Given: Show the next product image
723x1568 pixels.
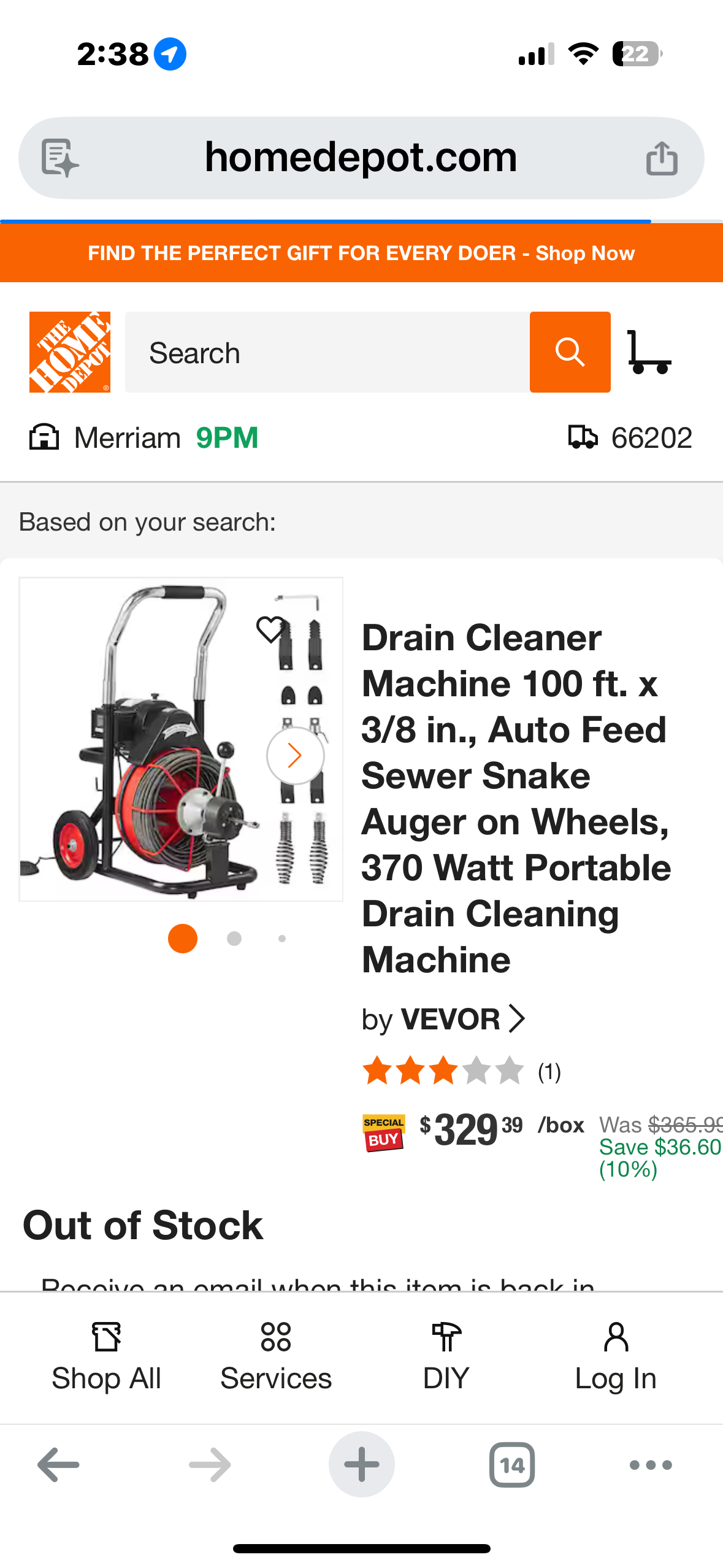Looking at the screenshot, I should pos(295,756).
